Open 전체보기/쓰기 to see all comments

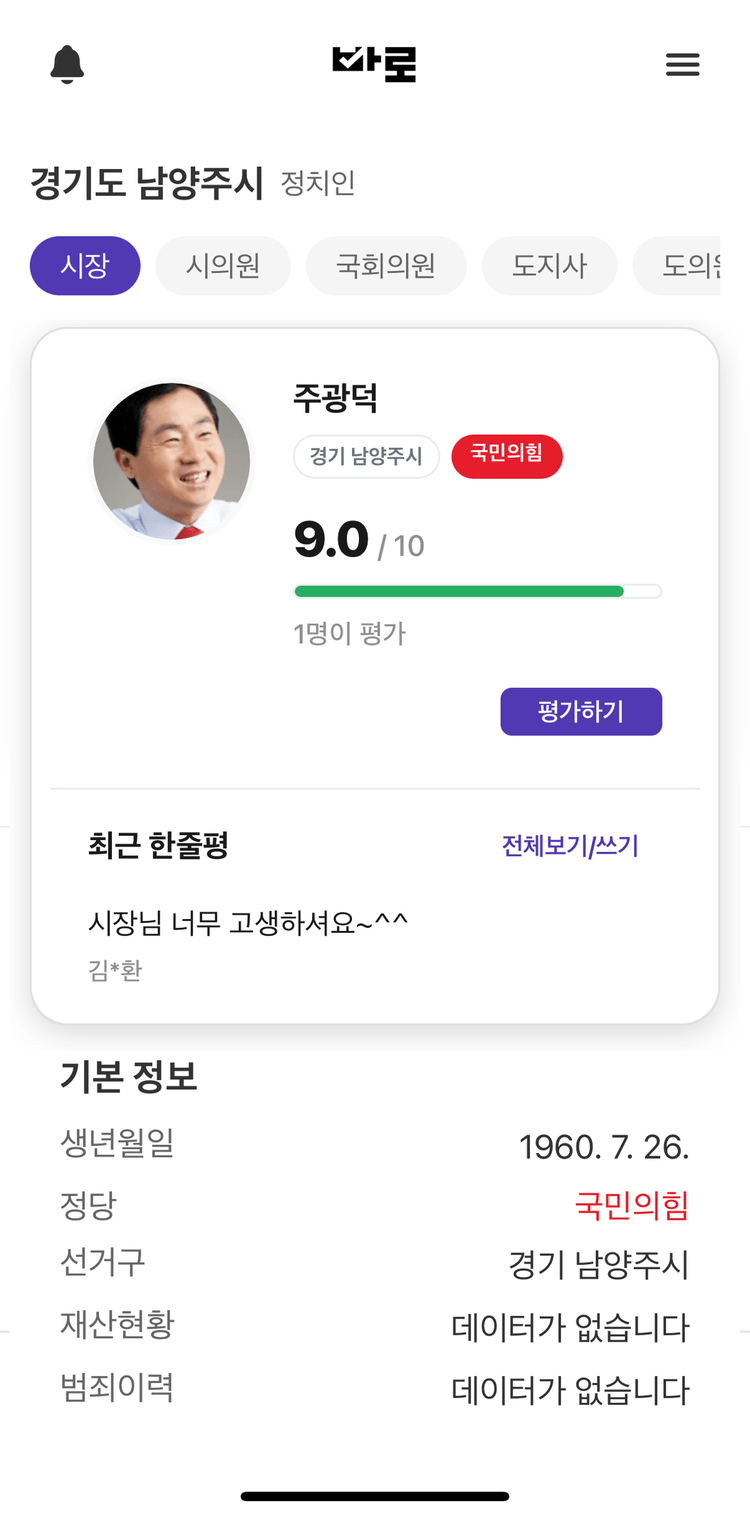click(569, 846)
